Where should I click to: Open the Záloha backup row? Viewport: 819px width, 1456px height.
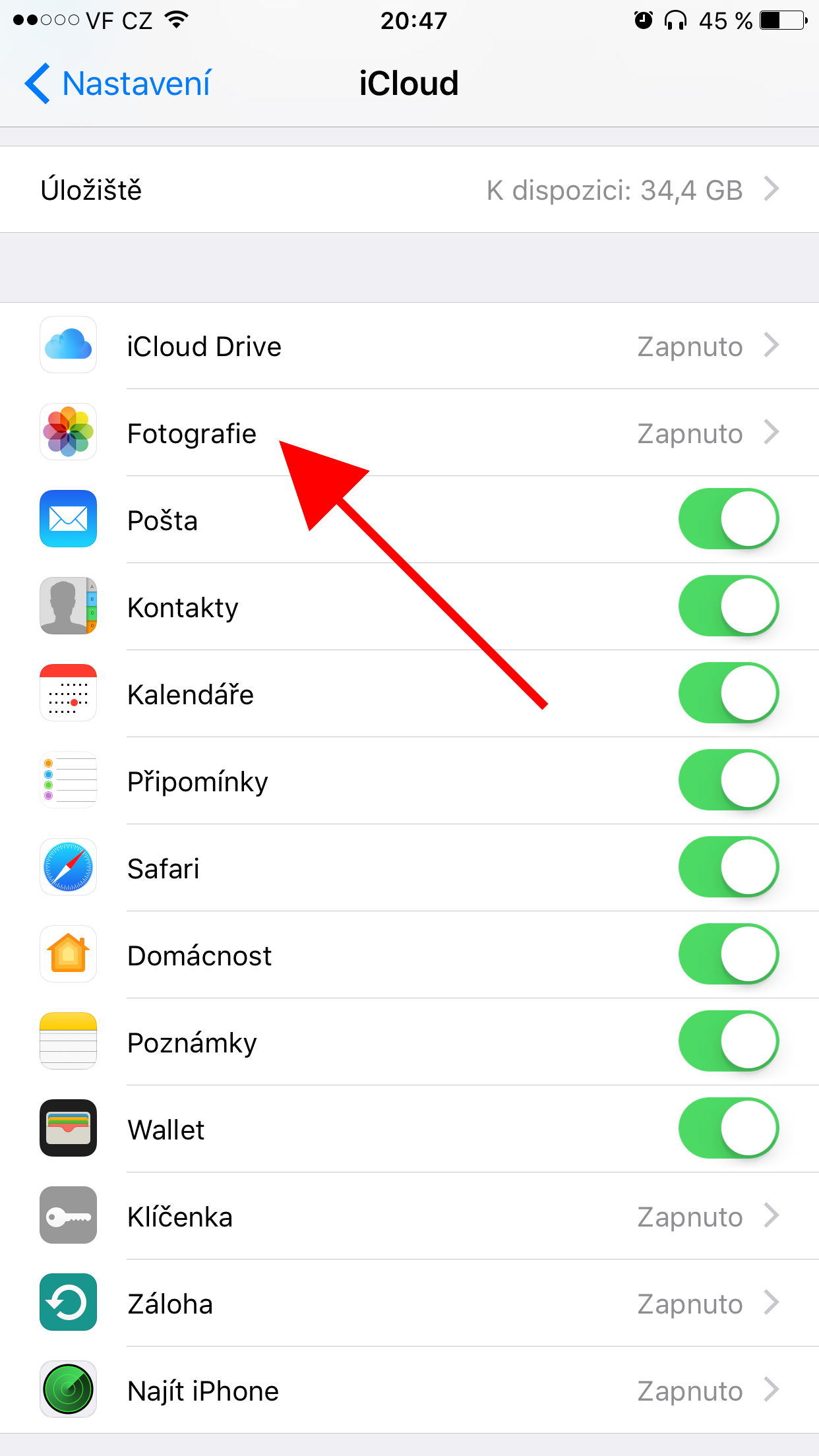click(409, 1304)
